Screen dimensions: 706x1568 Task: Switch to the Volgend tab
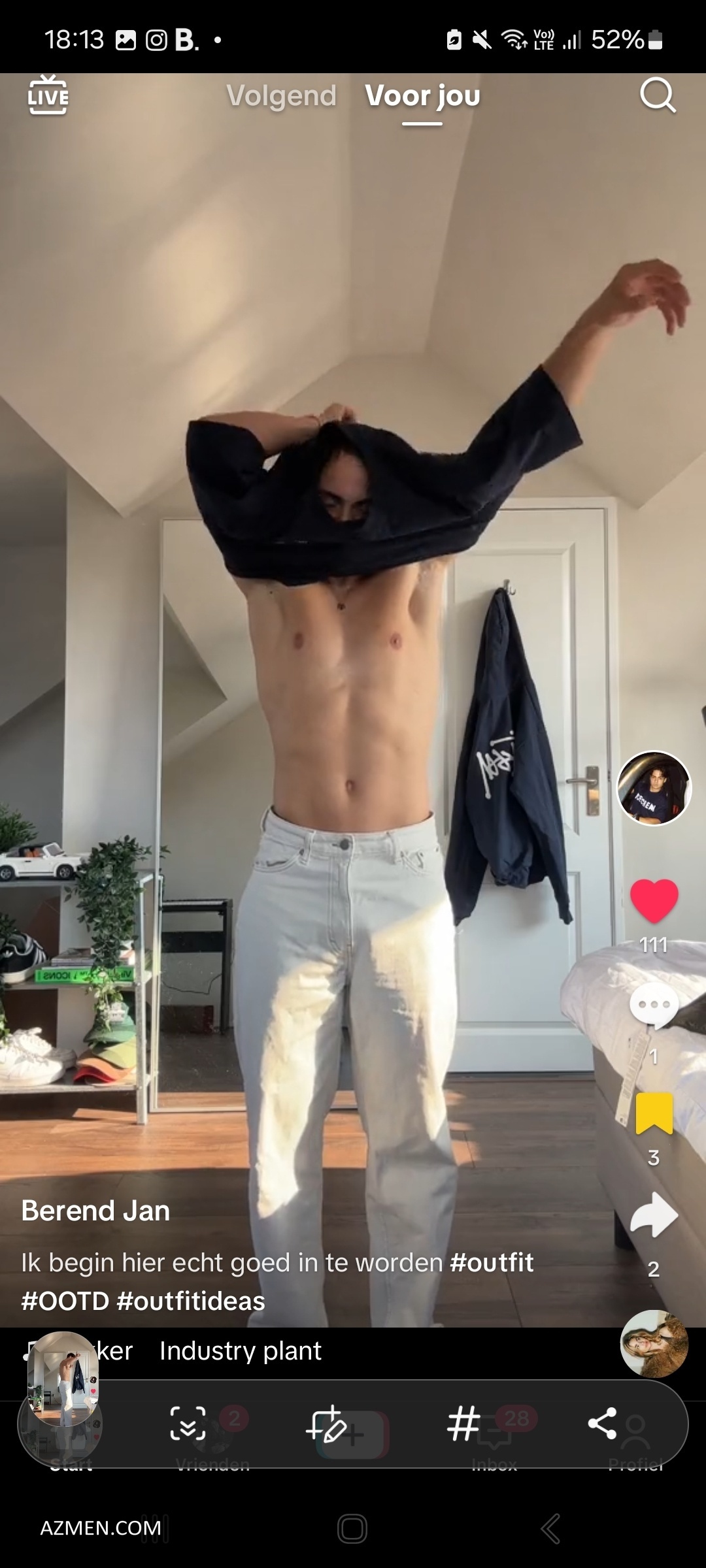tap(281, 96)
